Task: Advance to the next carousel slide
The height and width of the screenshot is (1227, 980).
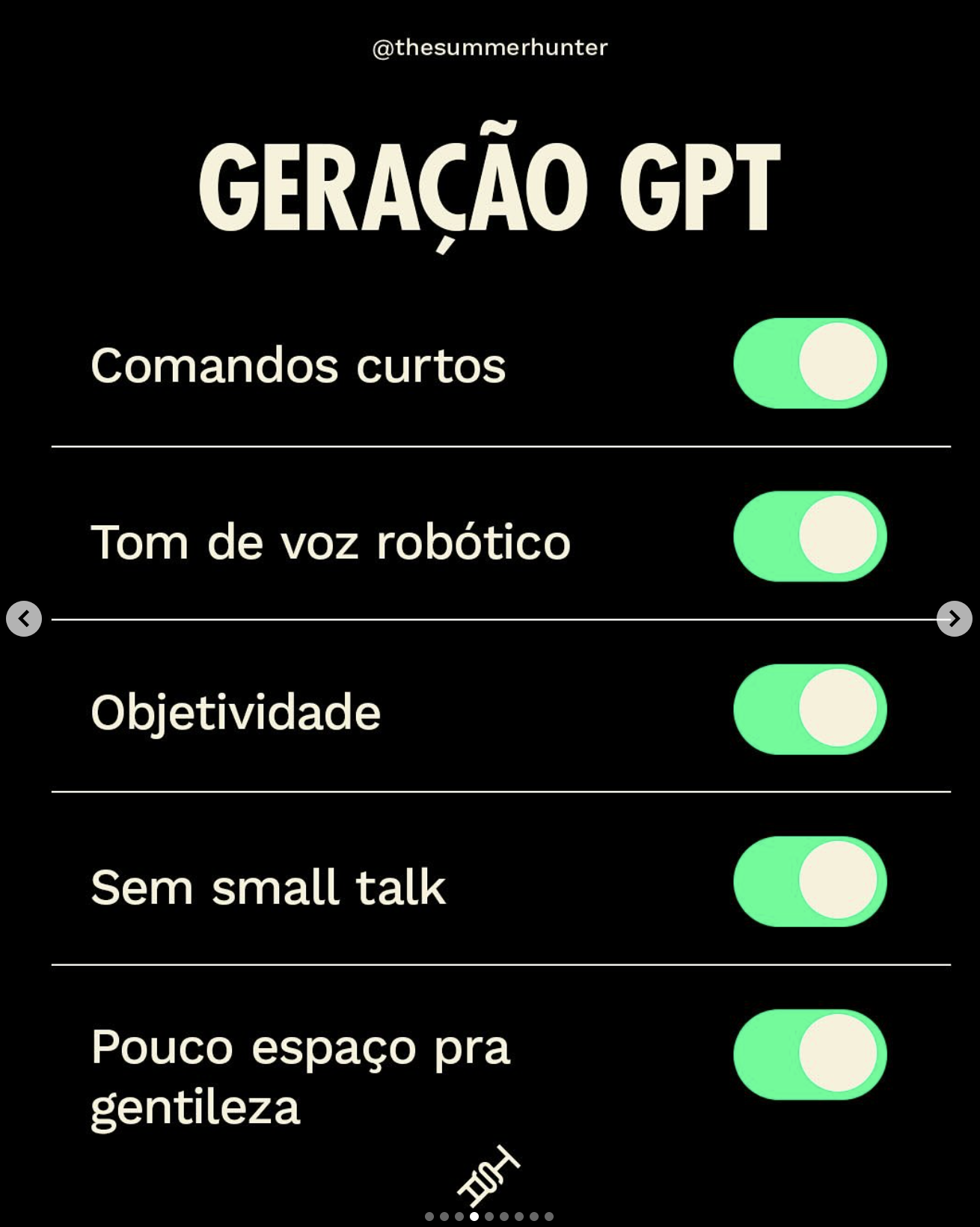Action: click(954, 619)
